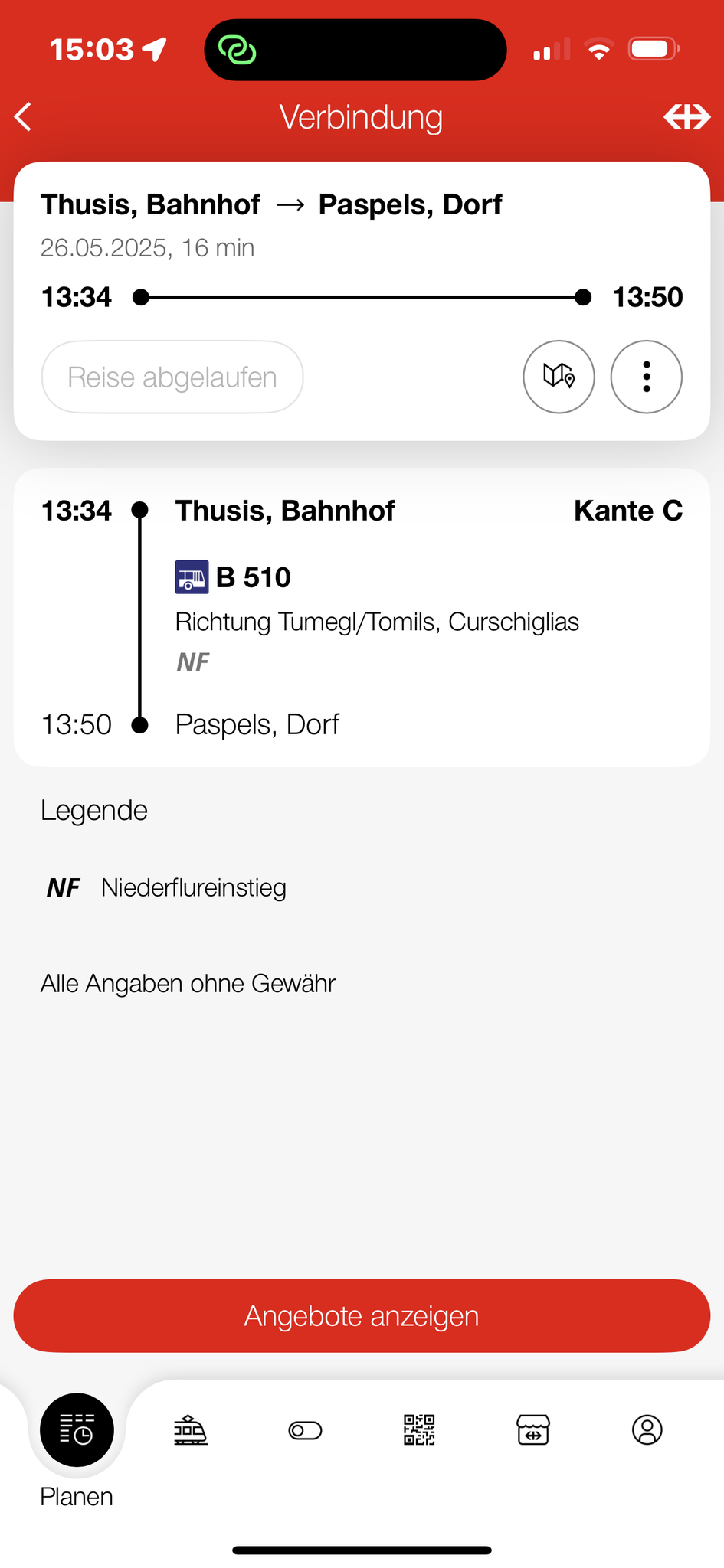Open the train journeys tab
Image resolution: width=724 pixels, height=1568 pixels.
tap(191, 1430)
